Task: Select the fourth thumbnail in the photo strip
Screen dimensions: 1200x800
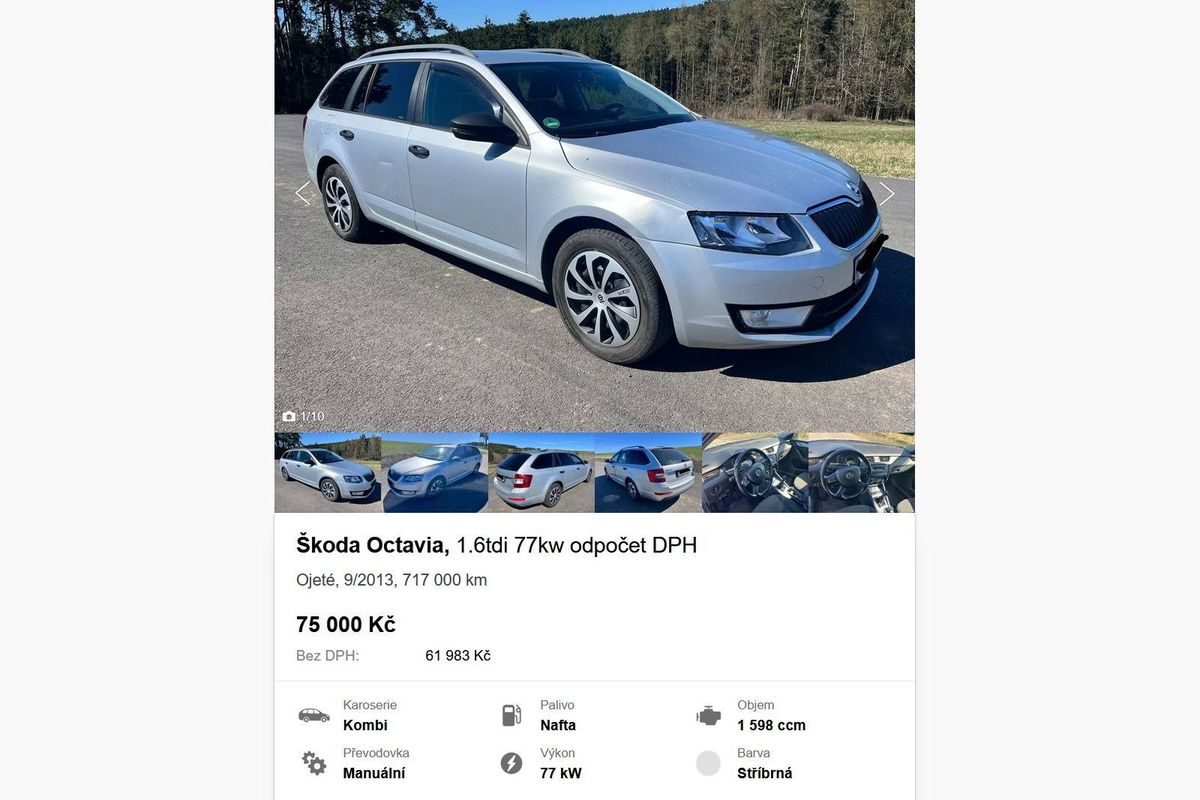Action: 648,473
